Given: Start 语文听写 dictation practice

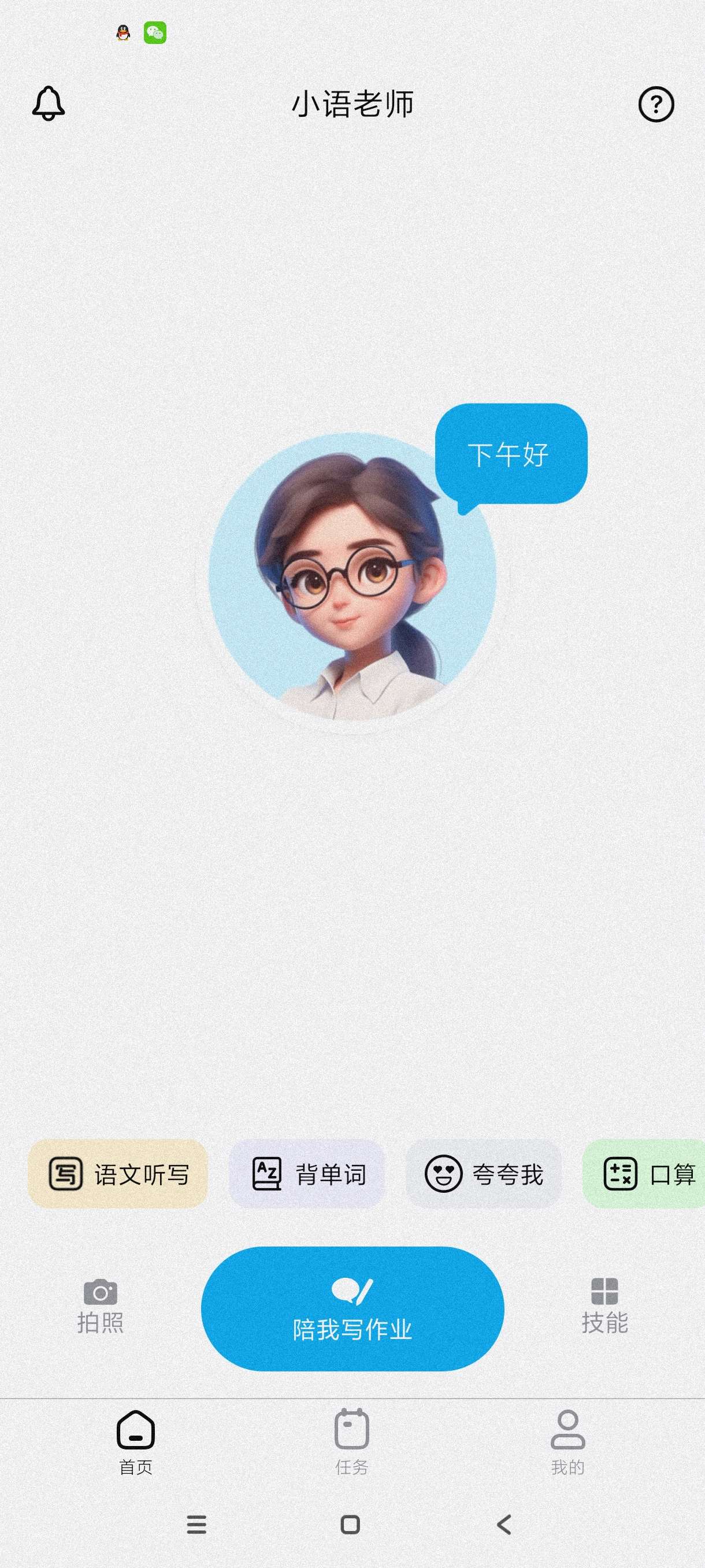Looking at the screenshot, I should pyautogui.click(x=118, y=1174).
